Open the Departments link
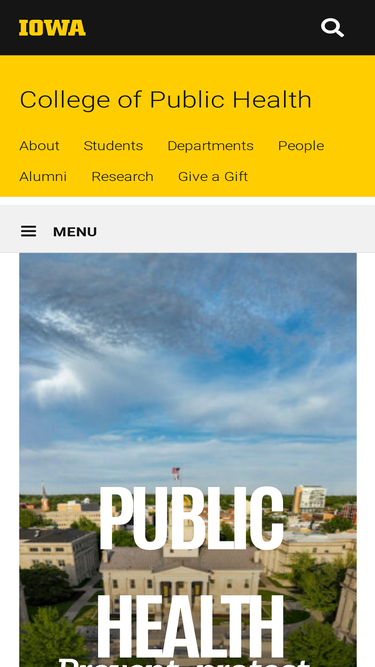The height and width of the screenshot is (667, 375). [210, 146]
